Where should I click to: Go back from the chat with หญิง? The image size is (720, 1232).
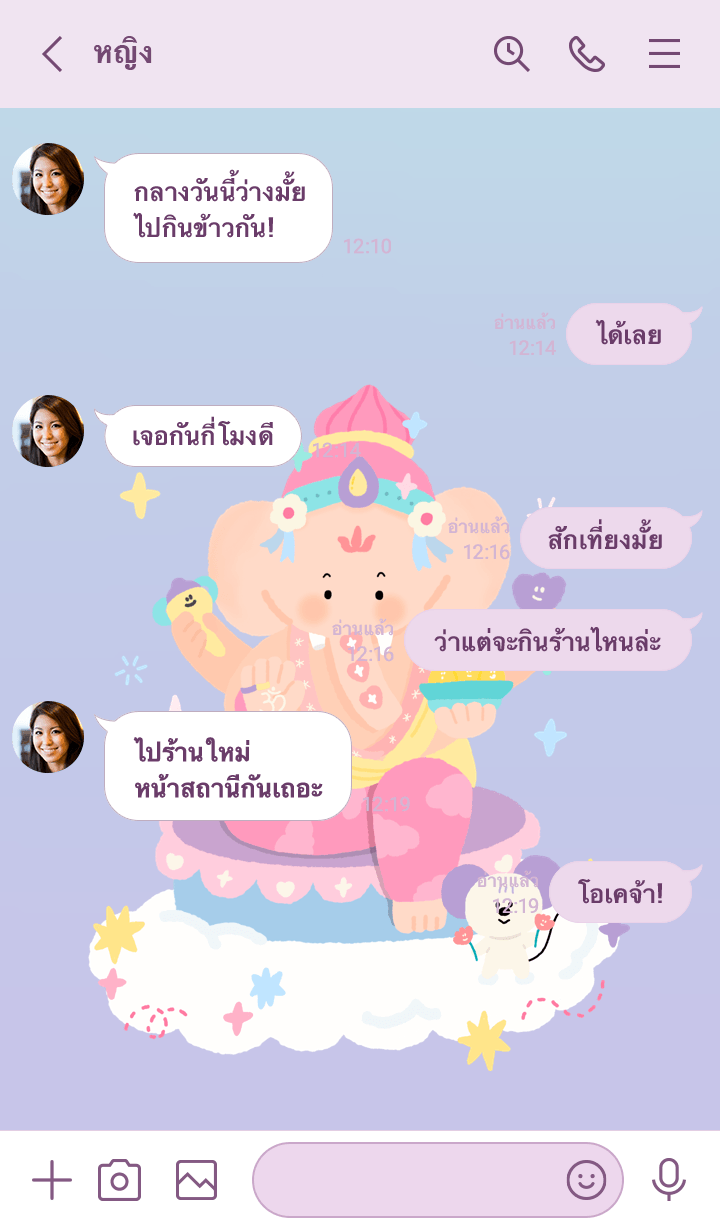point(52,54)
